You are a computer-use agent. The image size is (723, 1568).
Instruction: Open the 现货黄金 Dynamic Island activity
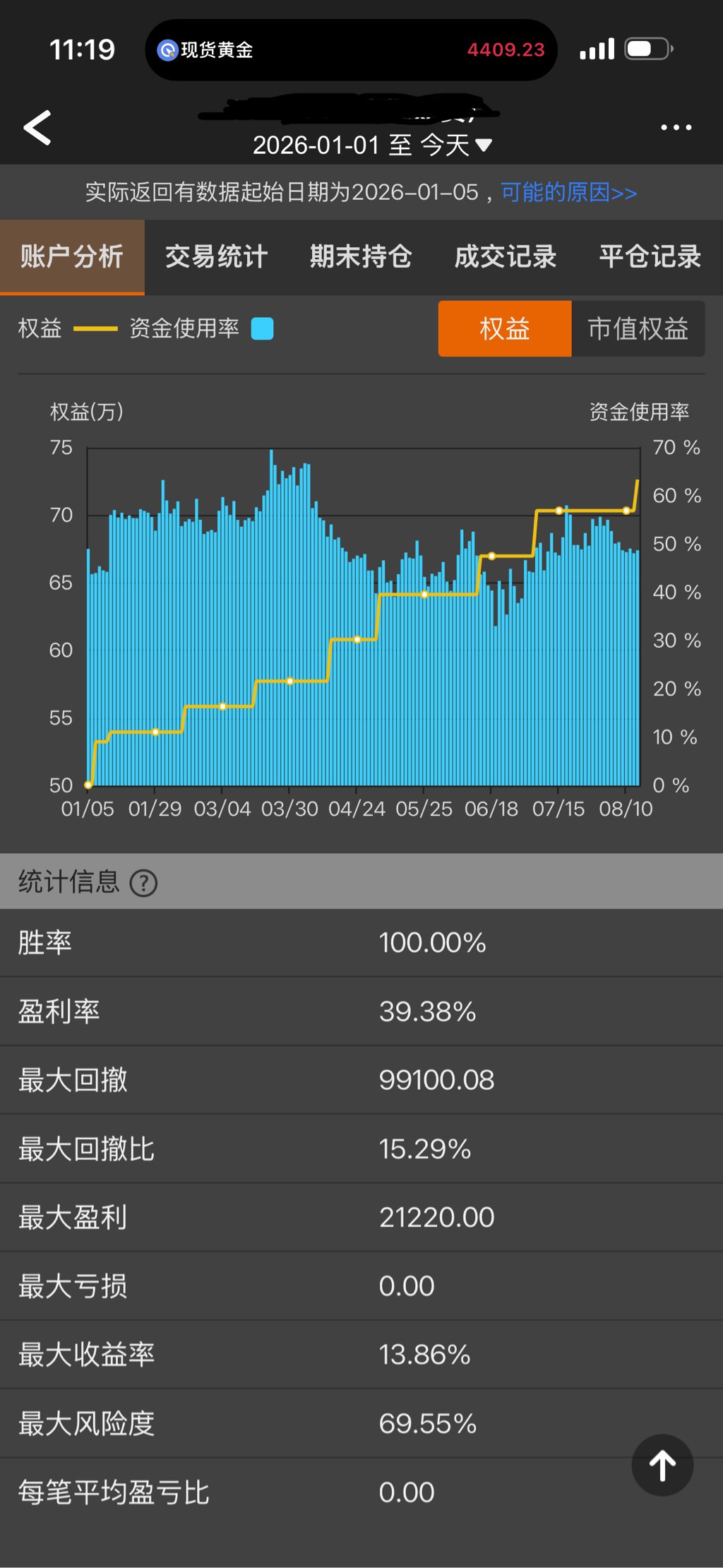click(351, 49)
